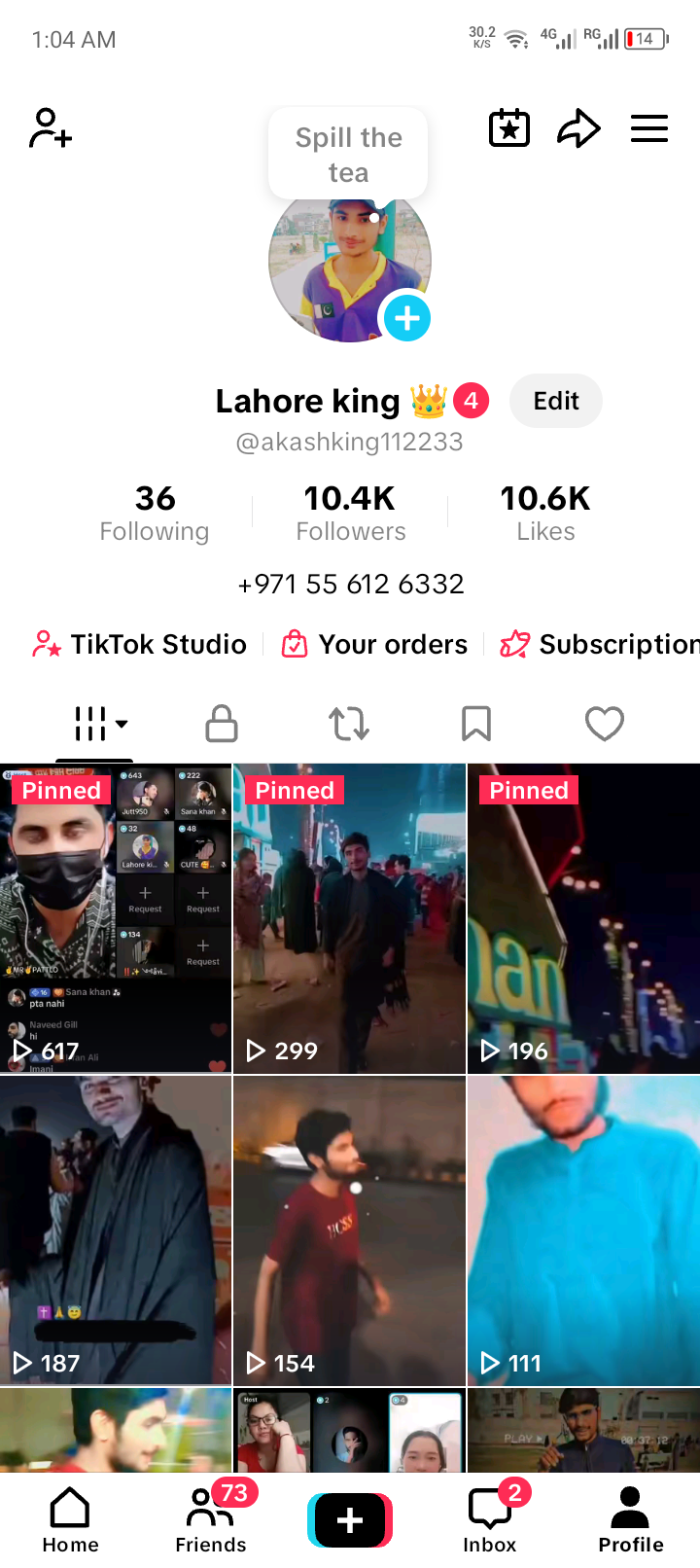Open the Inbox tab
Viewport: 700px width, 1568px height.
pyautogui.click(x=490, y=1519)
